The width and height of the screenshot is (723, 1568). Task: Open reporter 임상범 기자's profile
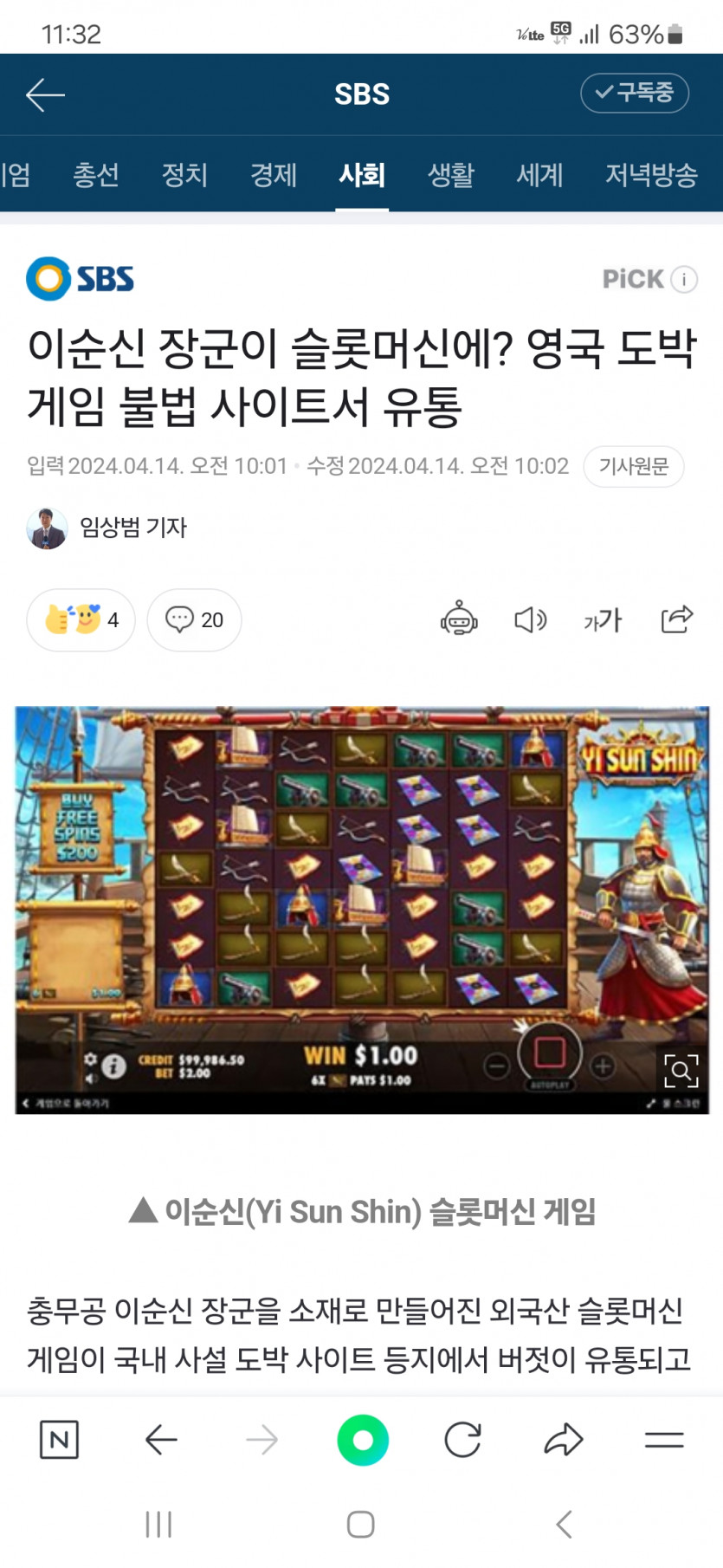(x=107, y=528)
